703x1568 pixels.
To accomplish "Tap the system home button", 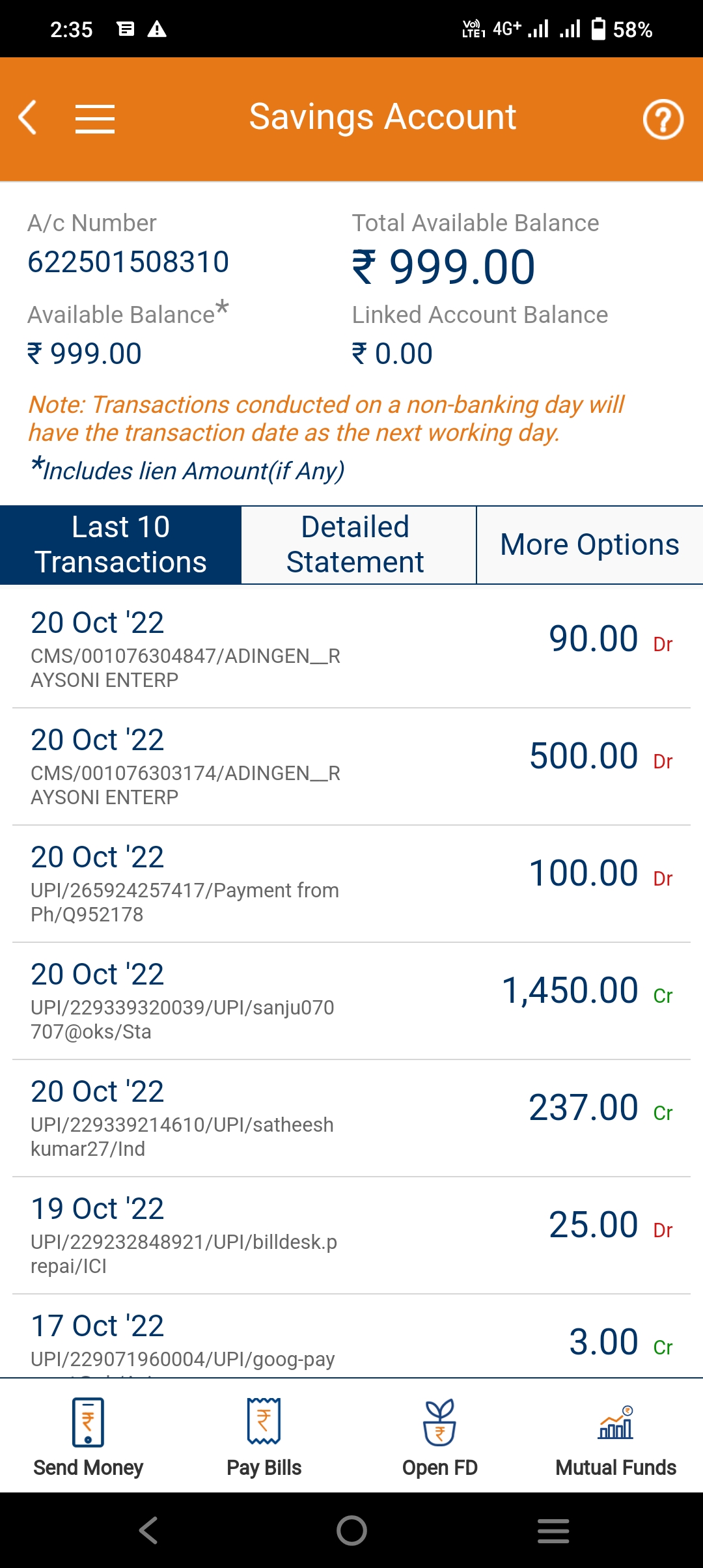I will pyautogui.click(x=351, y=1530).
